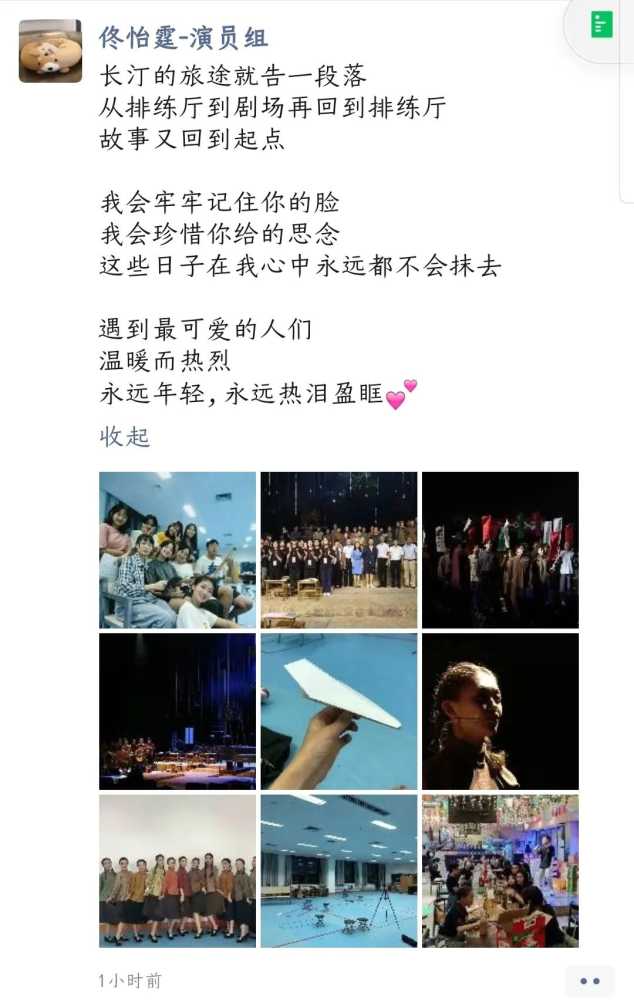Tap the green floating document button
Screen dimensions: 634x1000
coord(602,26)
